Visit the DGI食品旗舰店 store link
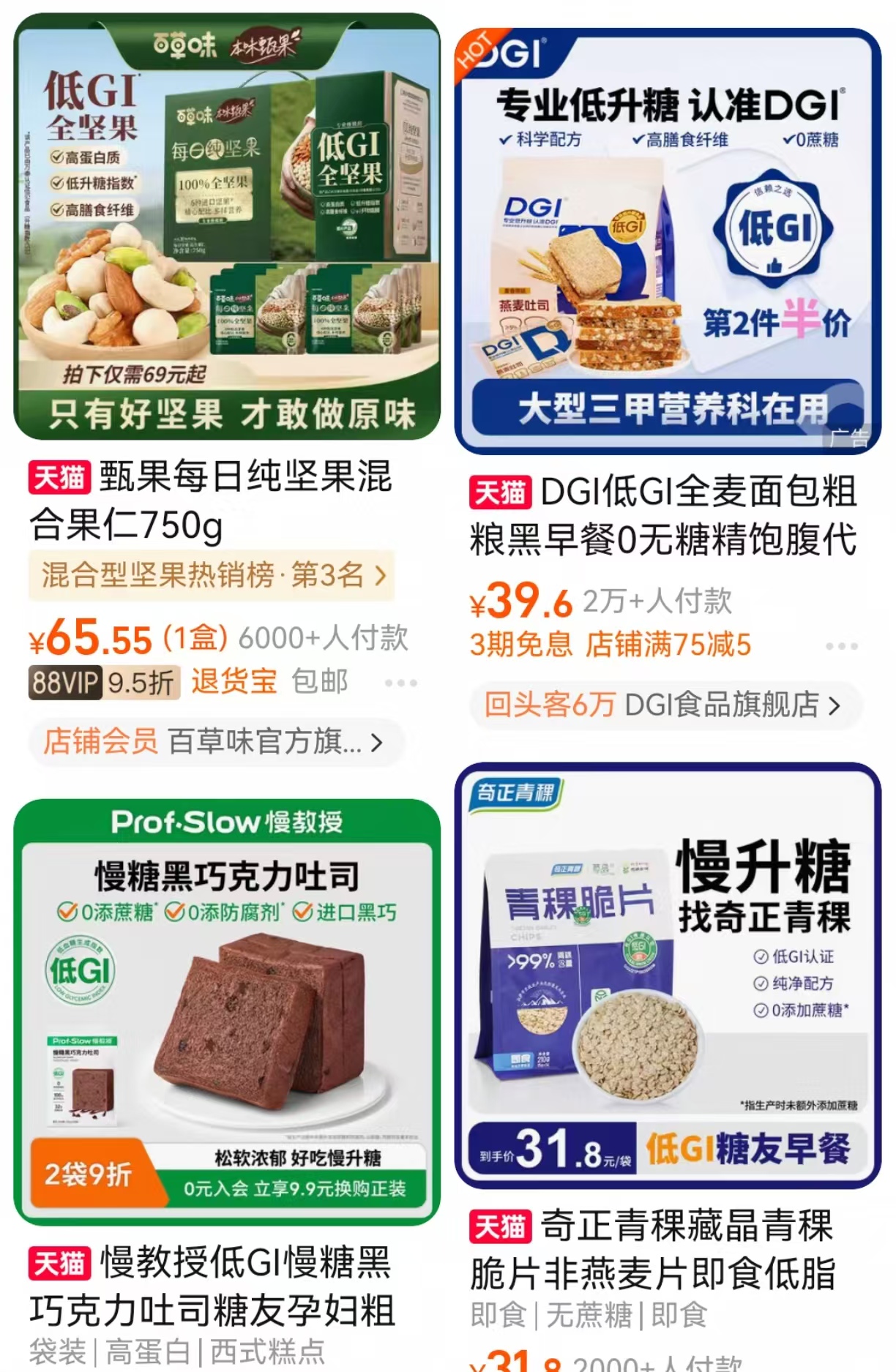896x1372 pixels. pyautogui.click(x=665, y=705)
